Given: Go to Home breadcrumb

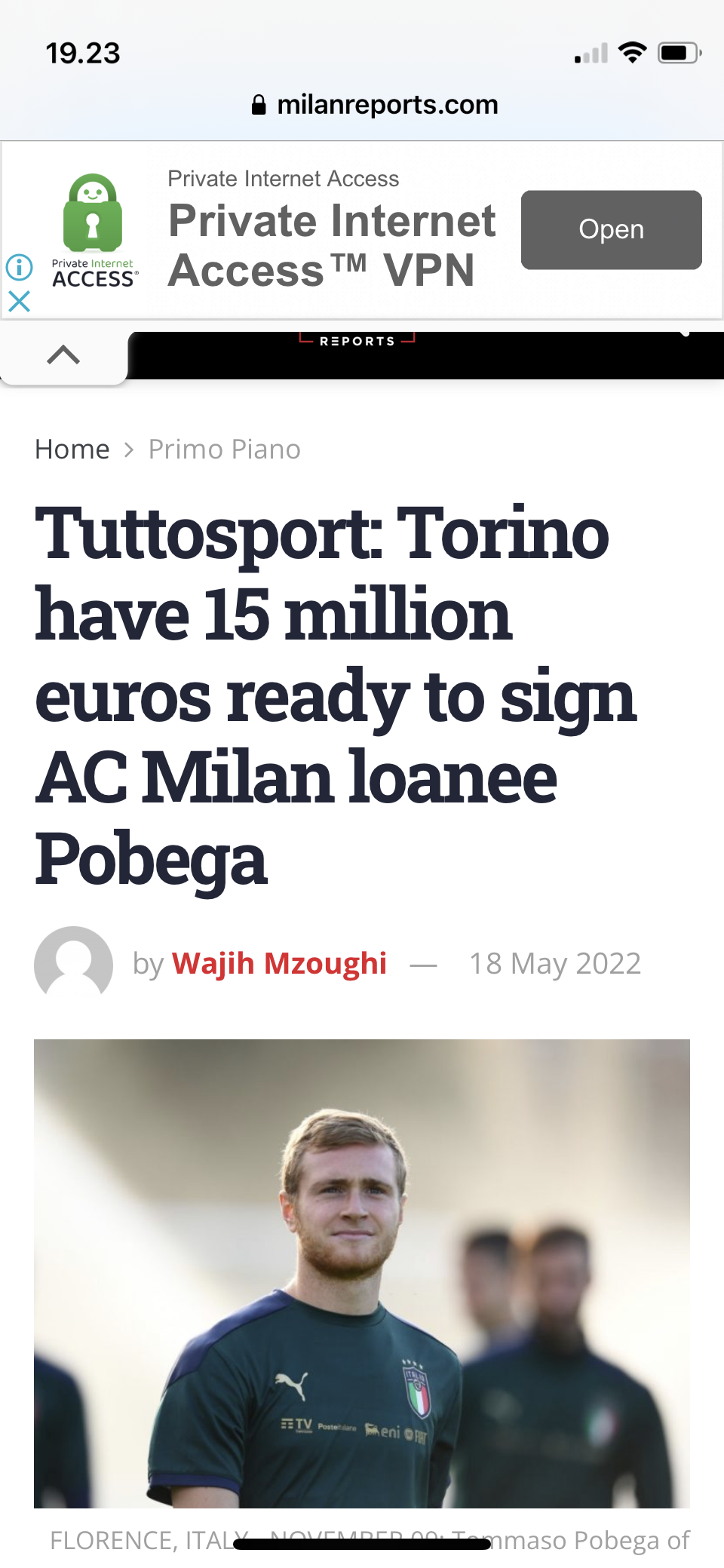Looking at the screenshot, I should [72, 450].
